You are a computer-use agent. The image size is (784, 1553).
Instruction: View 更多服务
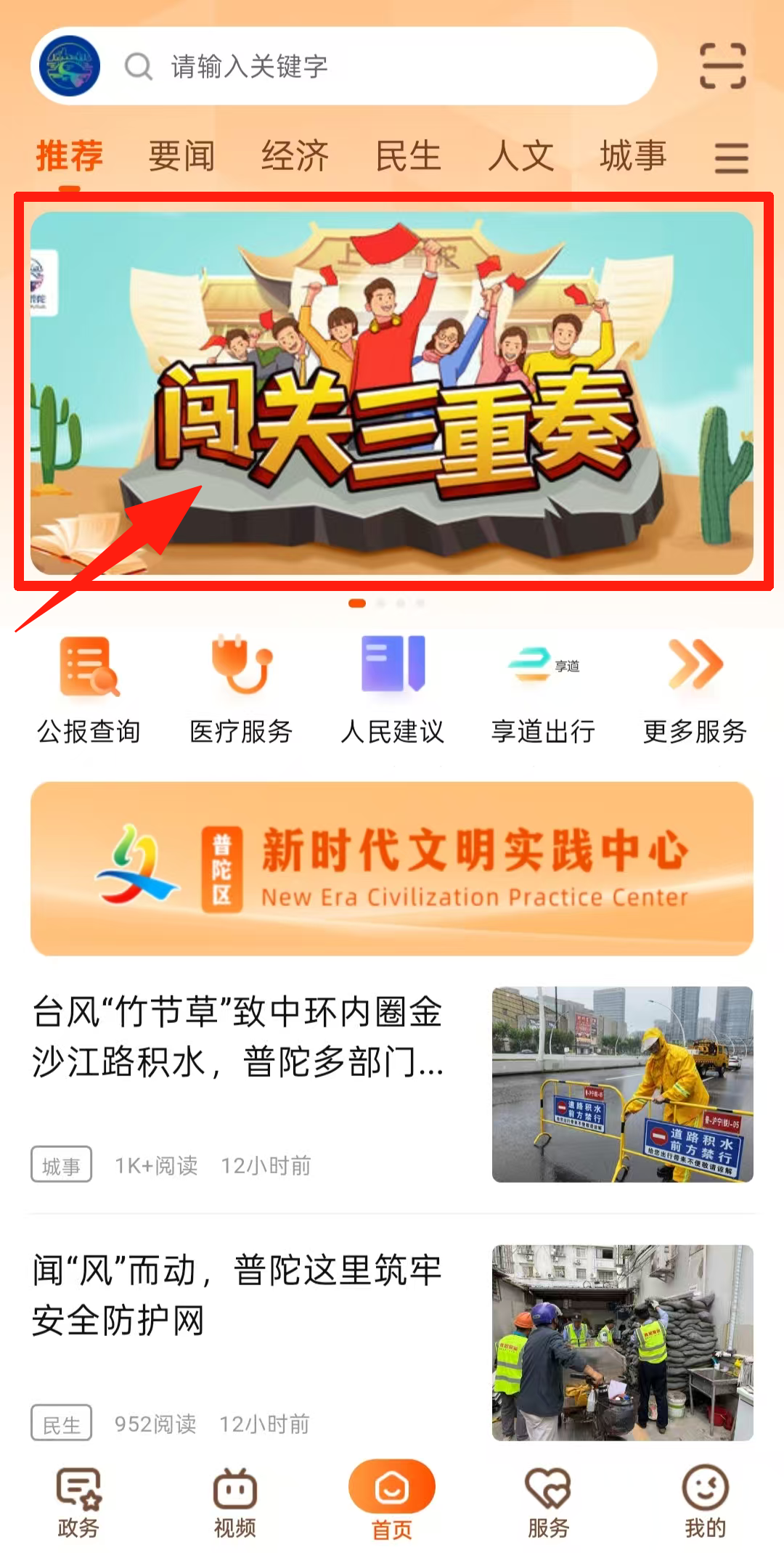click(x=695, y=690)
